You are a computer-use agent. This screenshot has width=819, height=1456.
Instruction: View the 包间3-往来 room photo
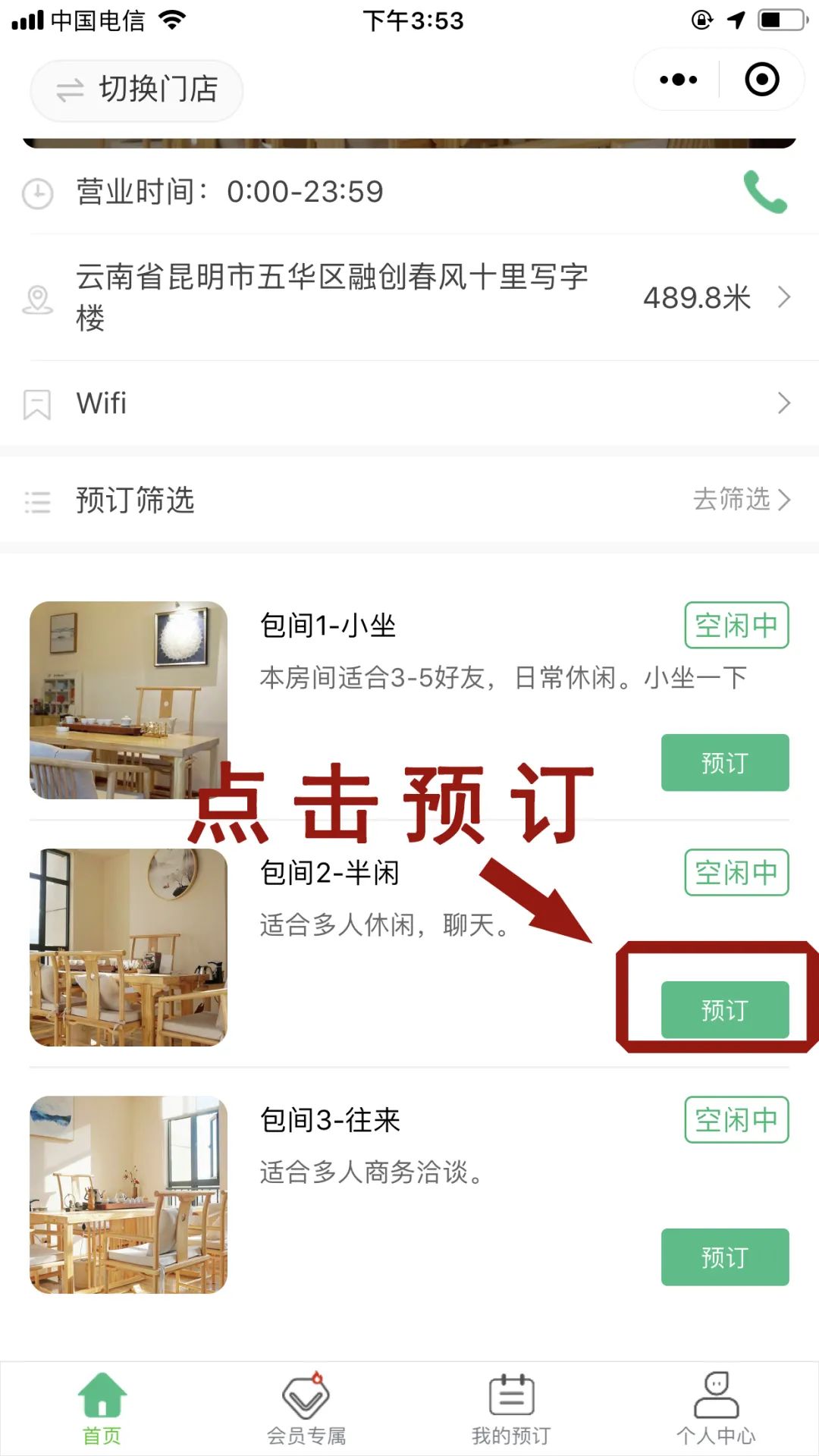[x=128, y=1194]
